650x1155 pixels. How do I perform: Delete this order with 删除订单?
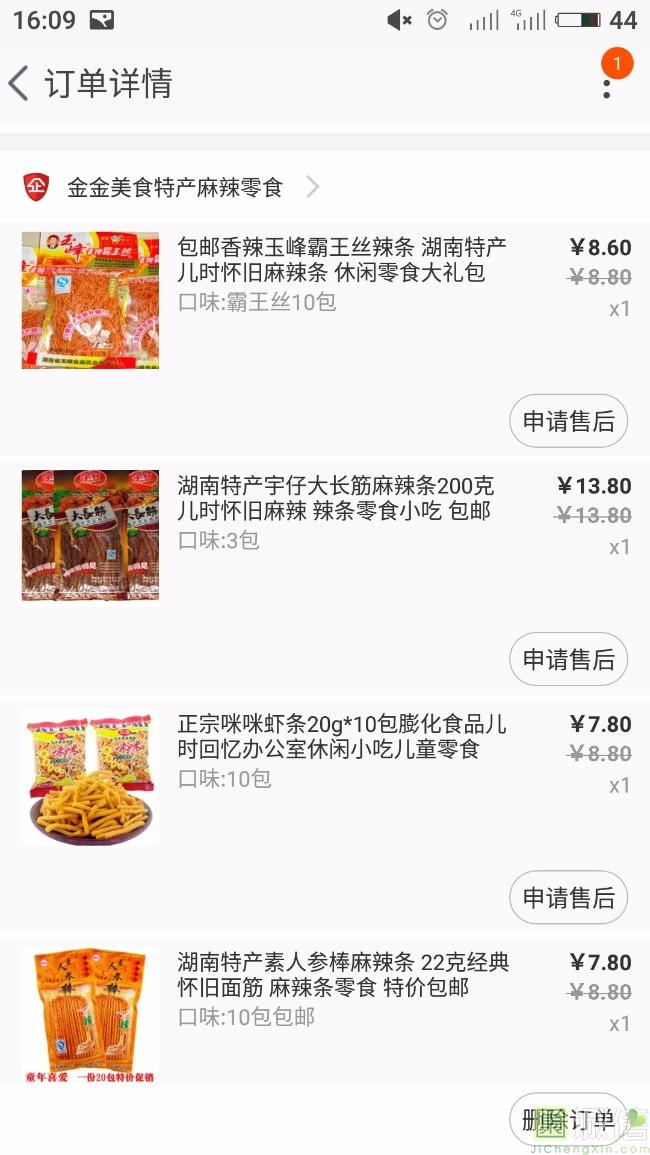coord(567,1120)
